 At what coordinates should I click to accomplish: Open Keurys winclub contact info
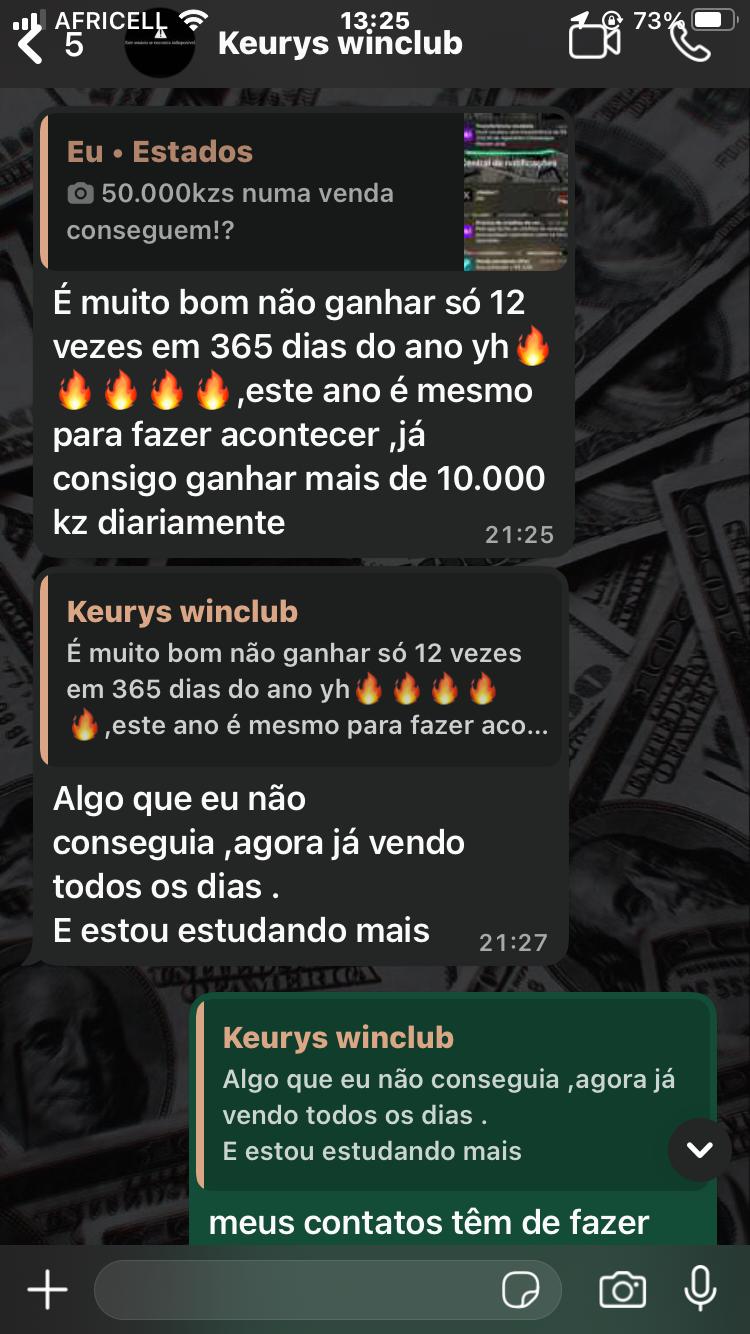340,44
